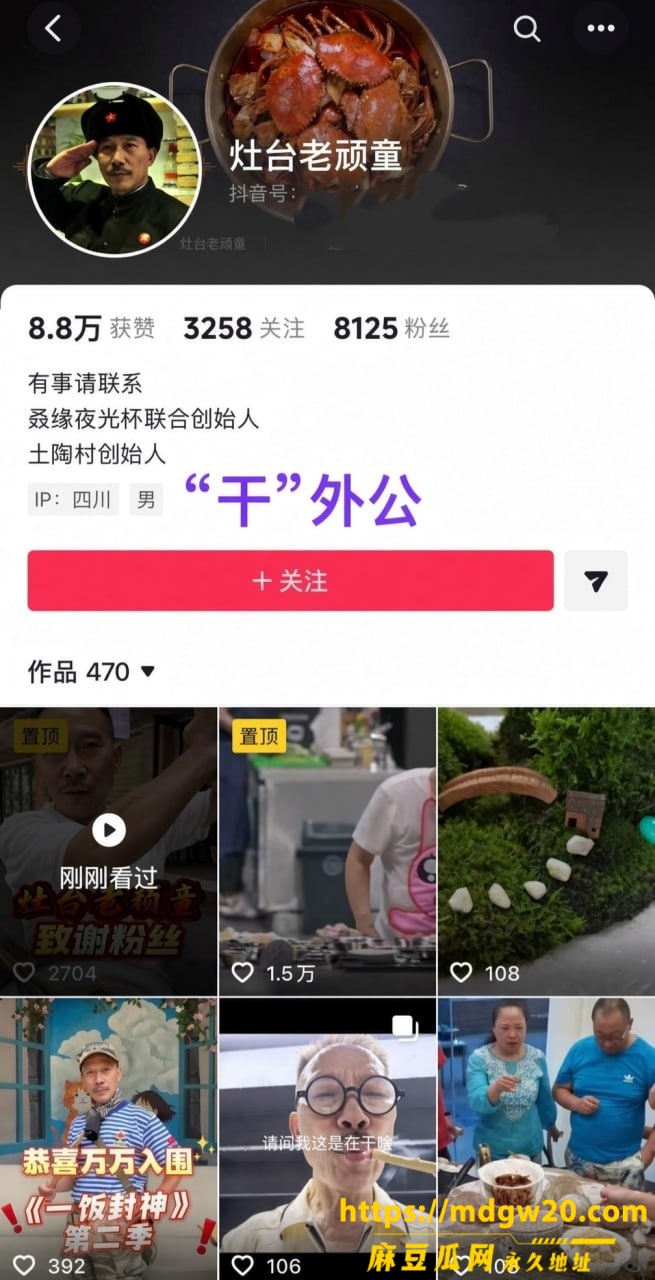This screenshot has width=655, height=1280.
Task: Open the three-dot overflow menu
Action: tap(601, 29)
